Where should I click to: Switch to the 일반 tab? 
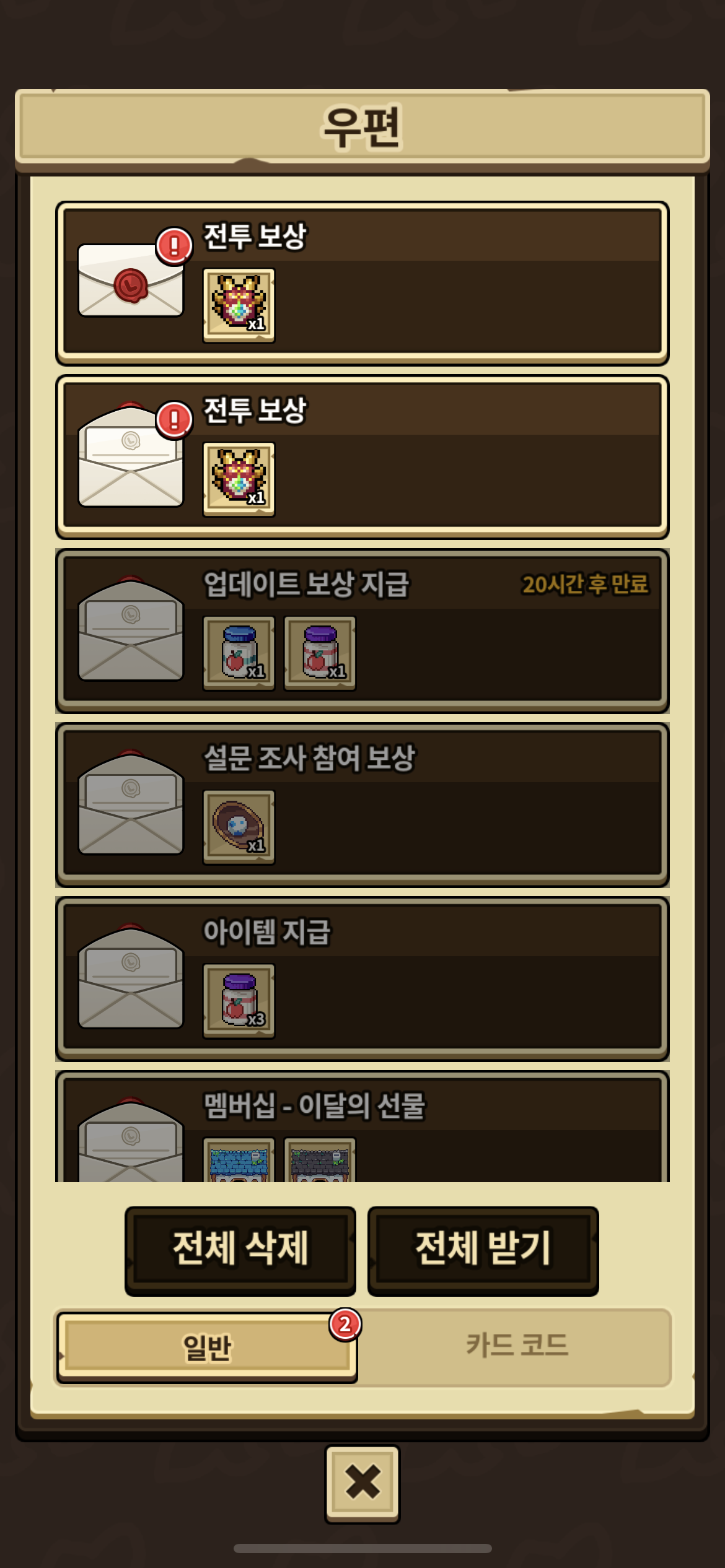[x=207, y=1348]
